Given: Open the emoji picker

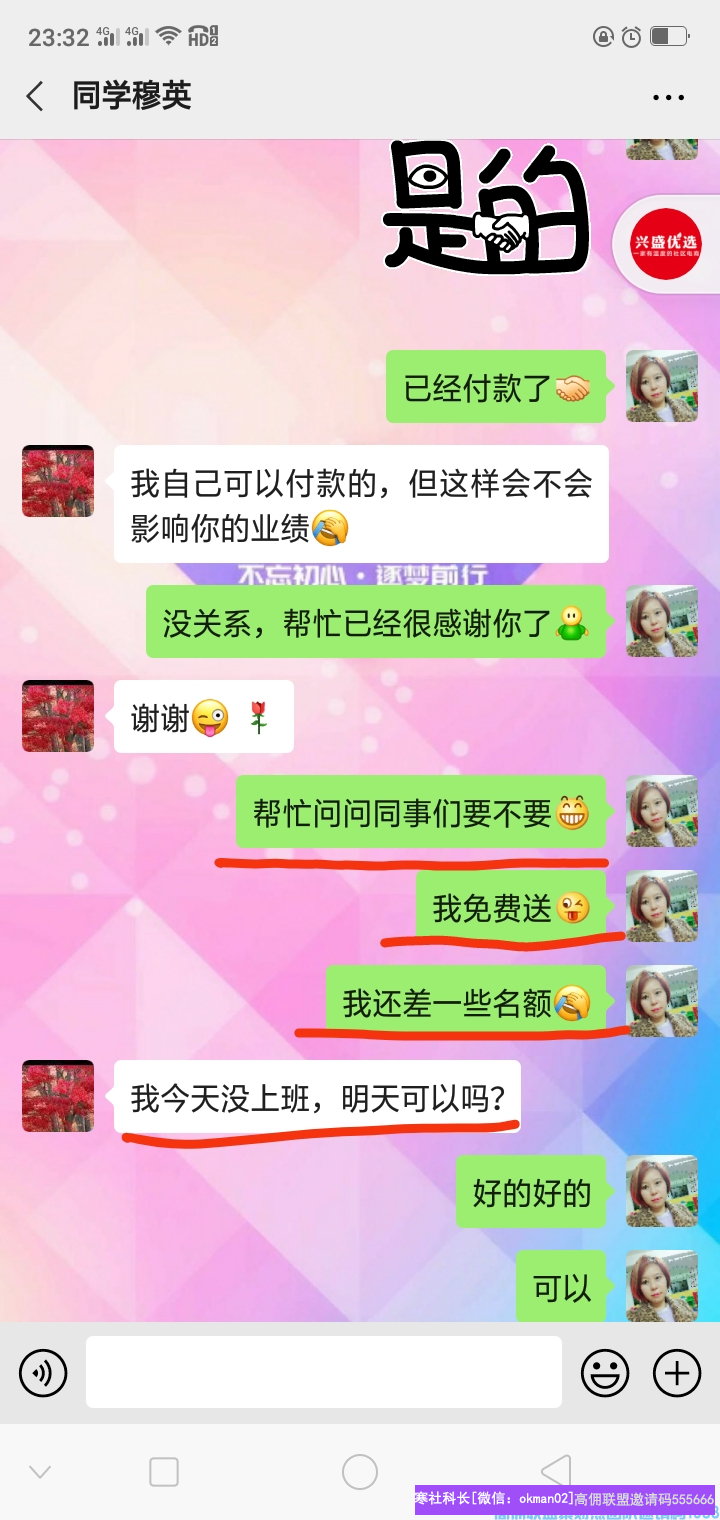Looking at the screenshot, I should (x=605, y=1372).
